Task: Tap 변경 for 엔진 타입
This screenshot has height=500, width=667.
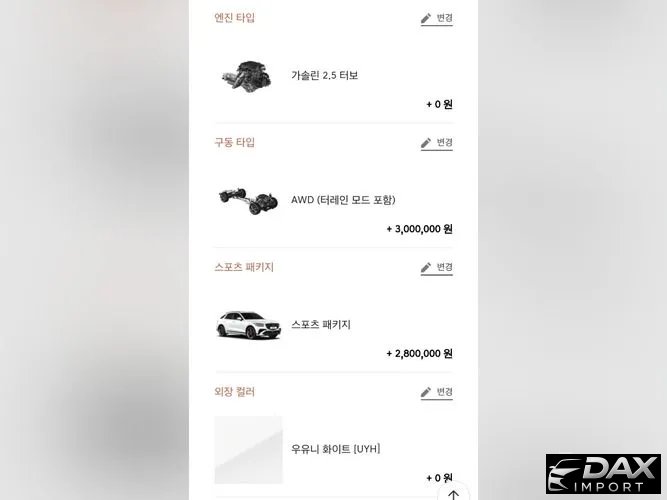Action: (x=436, y=18)
